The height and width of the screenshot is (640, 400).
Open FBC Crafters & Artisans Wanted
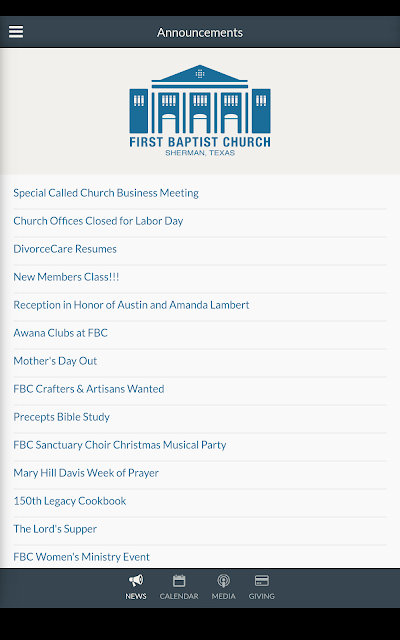[x=200, y=389]
